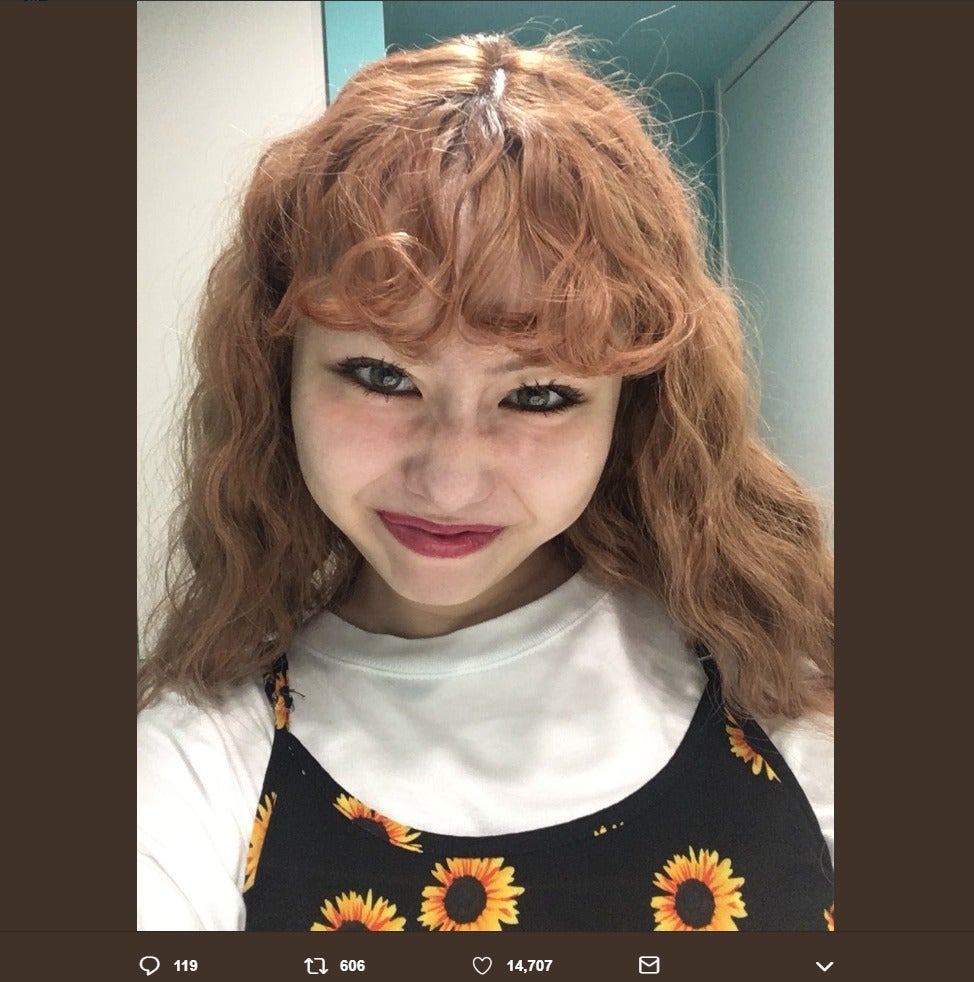Reply to this tweet via comment icon
Screen dimensions: 974x982
tap(150, 965)
